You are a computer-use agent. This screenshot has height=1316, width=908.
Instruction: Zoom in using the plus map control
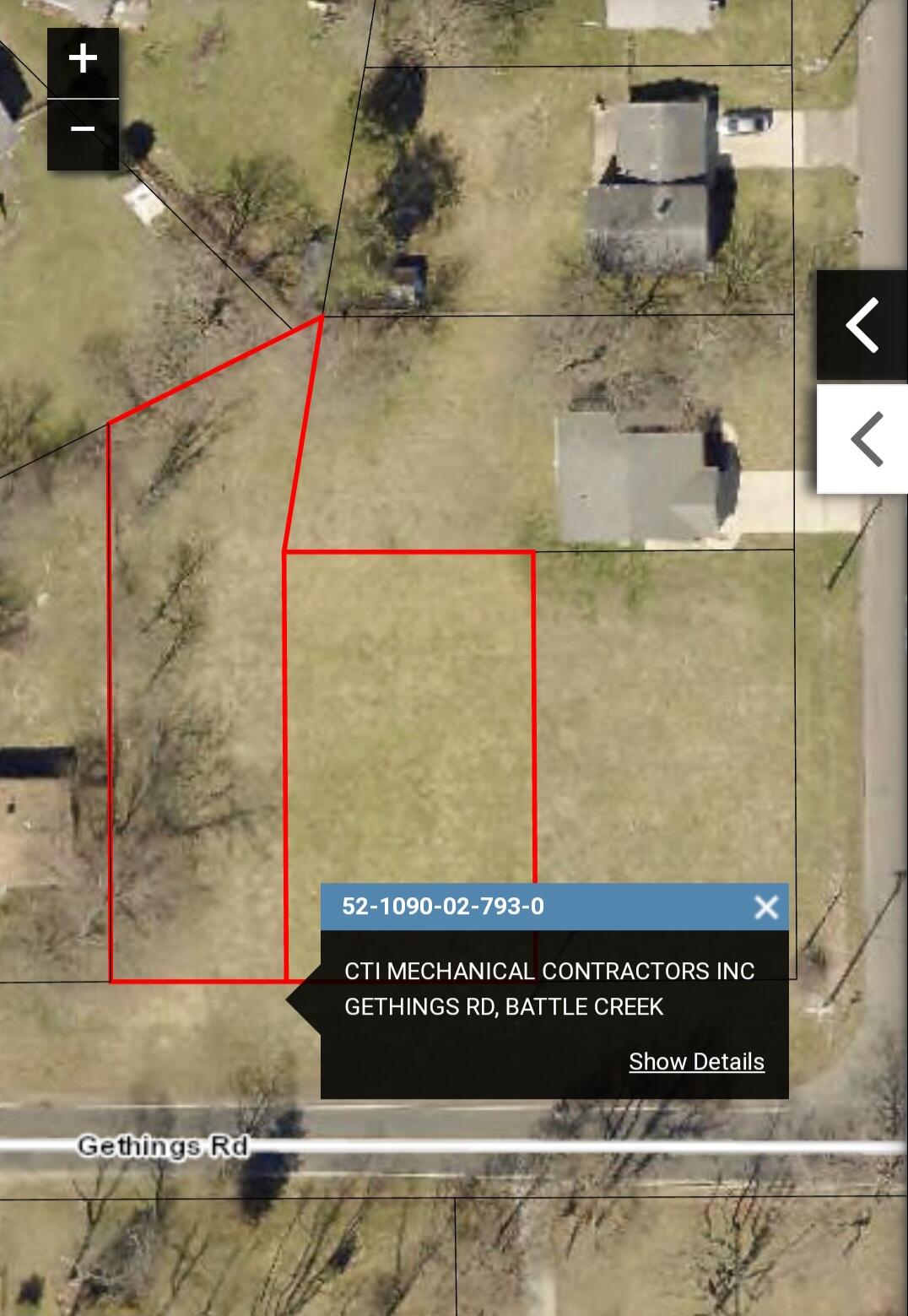point(82,59)
